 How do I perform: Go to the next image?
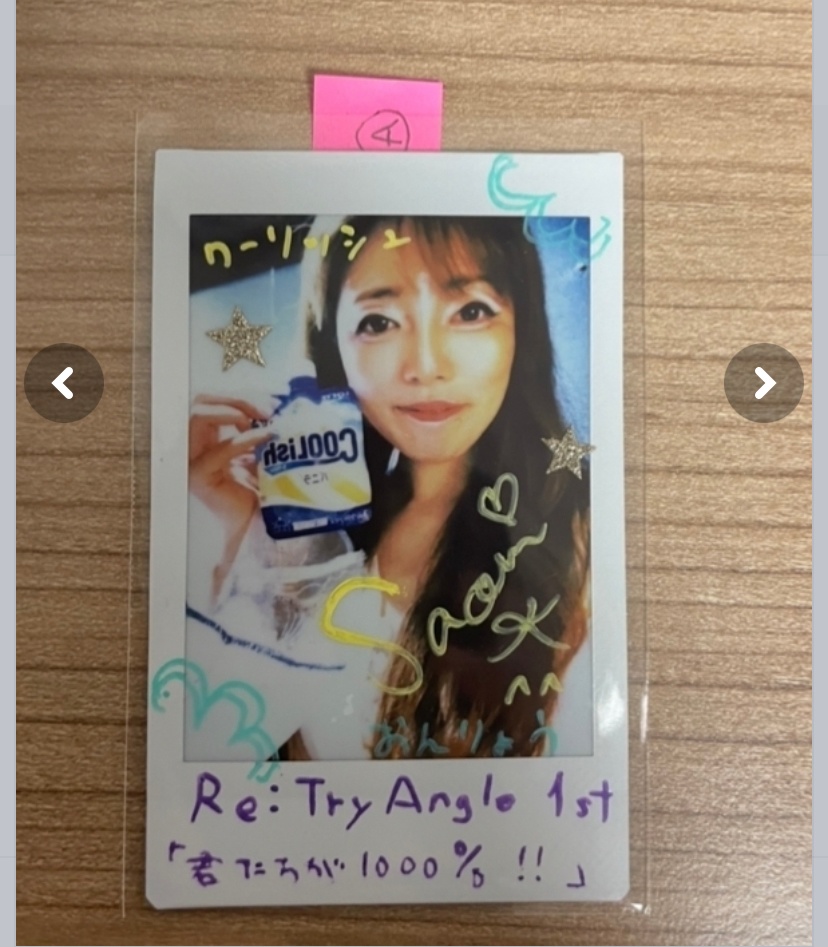(763, 383)
